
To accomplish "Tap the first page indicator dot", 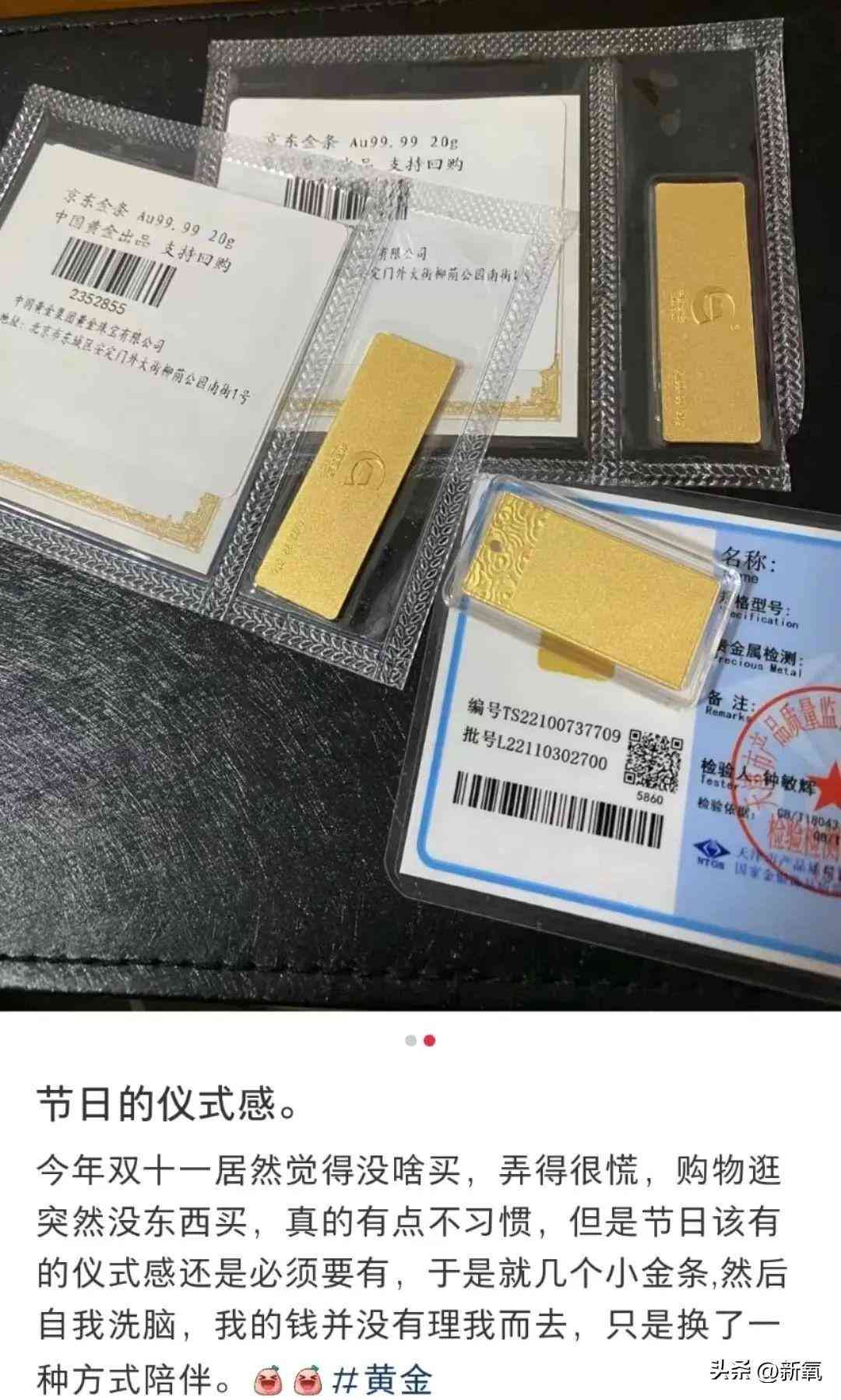I will pyautogui.click(x=410, y=1041).
